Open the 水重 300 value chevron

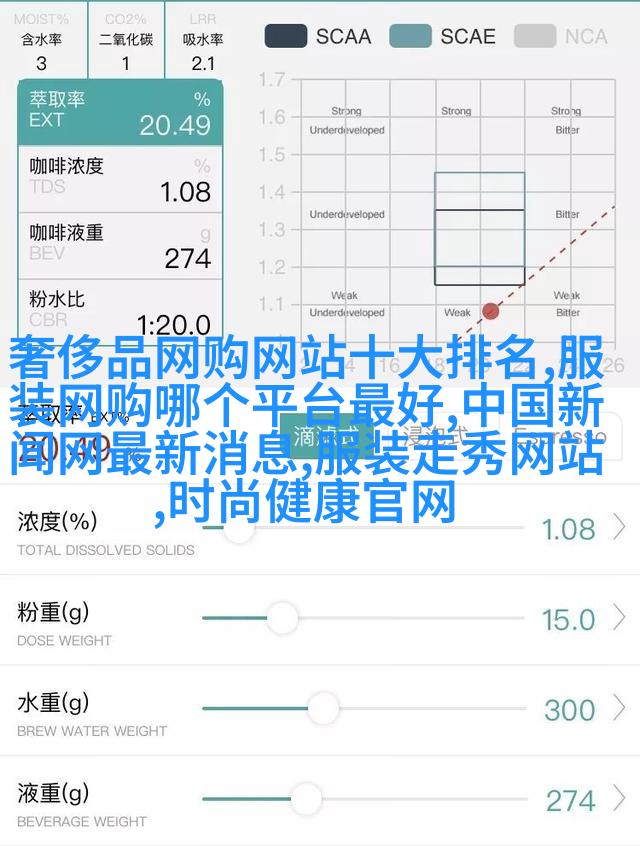point(620,709)
